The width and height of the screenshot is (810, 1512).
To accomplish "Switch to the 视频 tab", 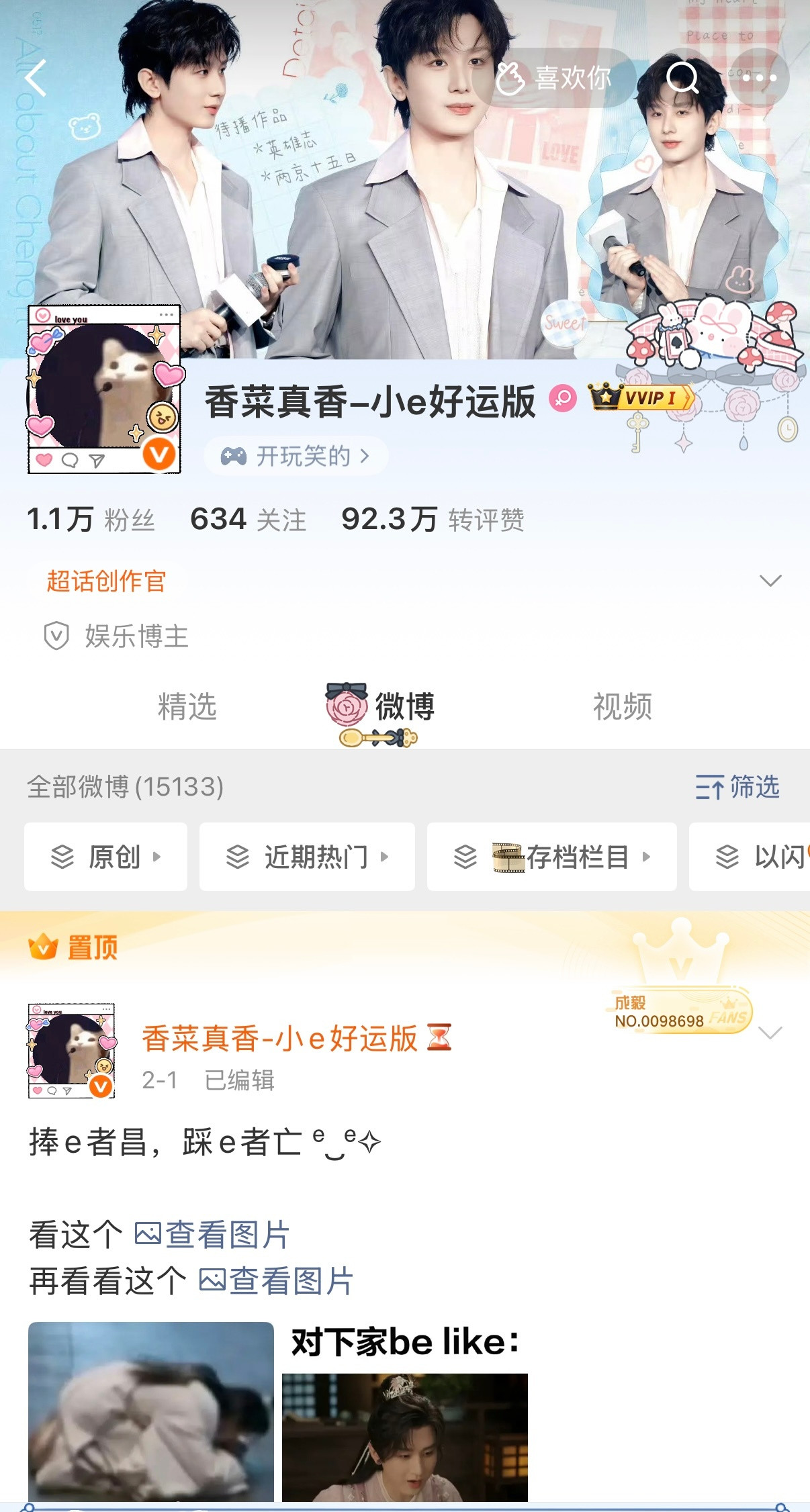I will pyautogui.click(x=621, y=706).
